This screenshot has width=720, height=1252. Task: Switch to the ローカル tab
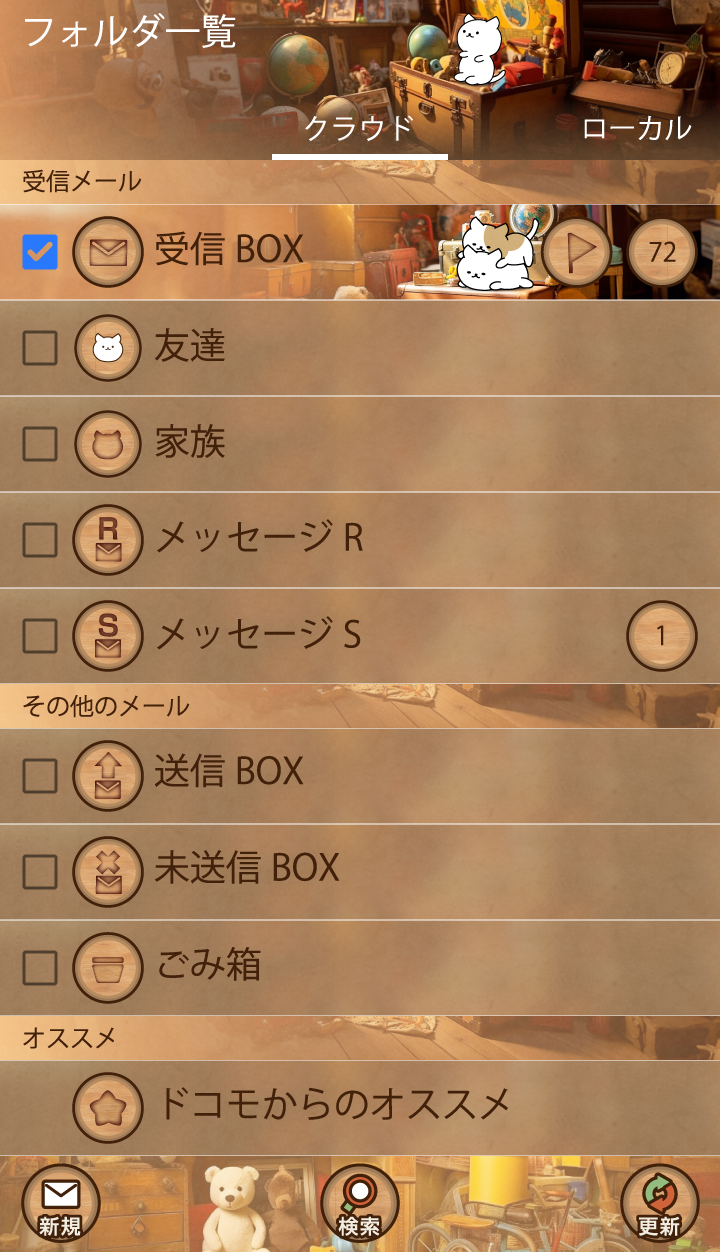pos(636,128)
